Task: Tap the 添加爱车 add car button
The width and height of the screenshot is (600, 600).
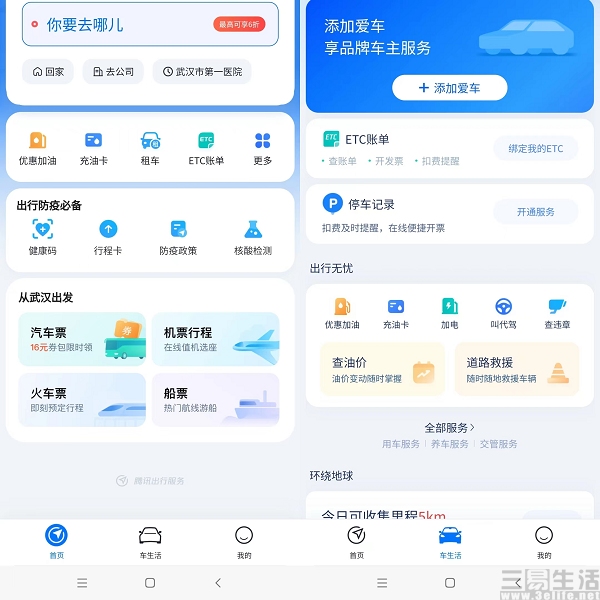Action: (x=449, y=88)
